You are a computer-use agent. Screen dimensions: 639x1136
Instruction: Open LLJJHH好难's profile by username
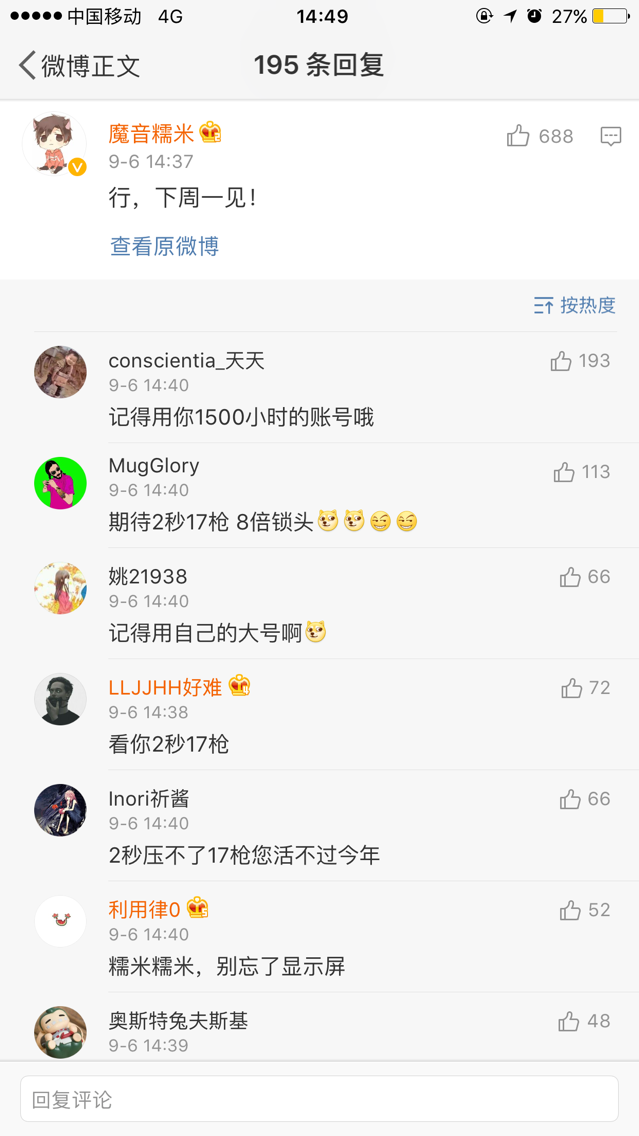click(x=165, y=688)
